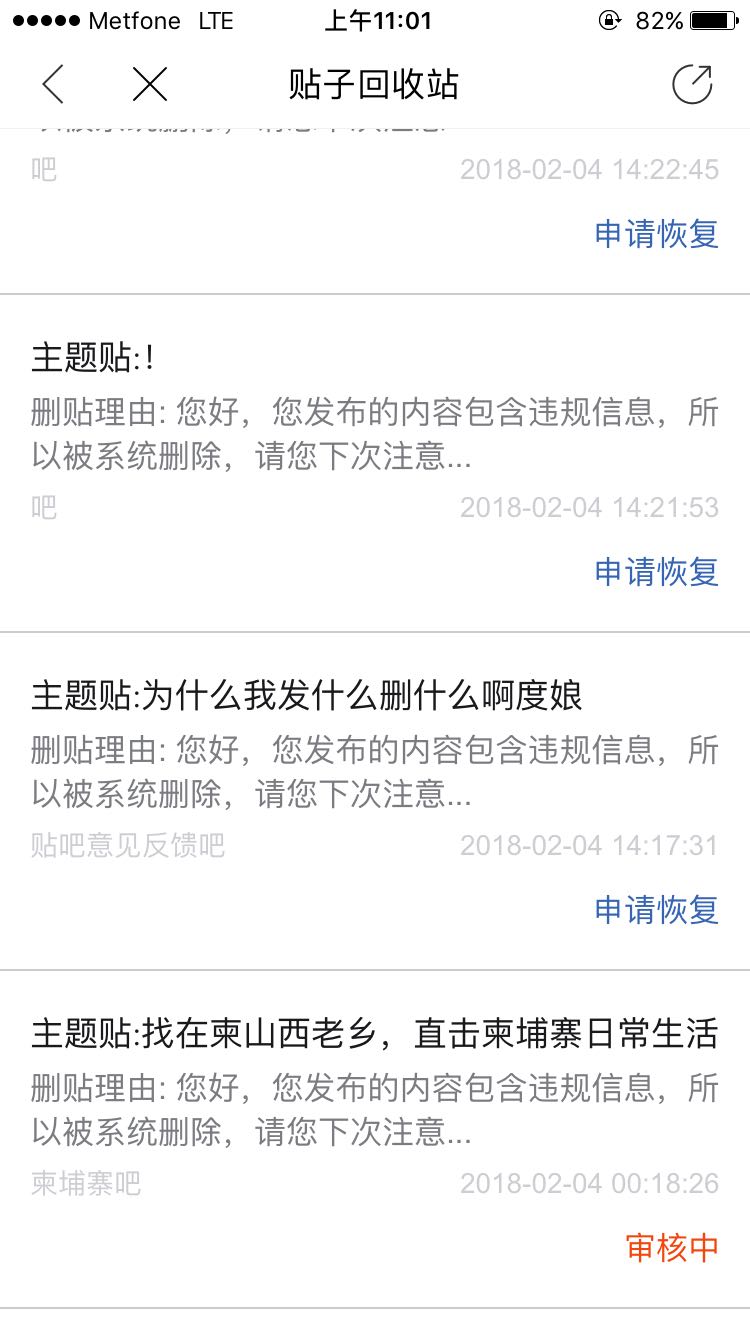Image resolution: width=750 pixels, height=1334 pixels.
Task: Open deleted post titled 主题贴:!
Action: pyautogui.click(x=93, y=359)
